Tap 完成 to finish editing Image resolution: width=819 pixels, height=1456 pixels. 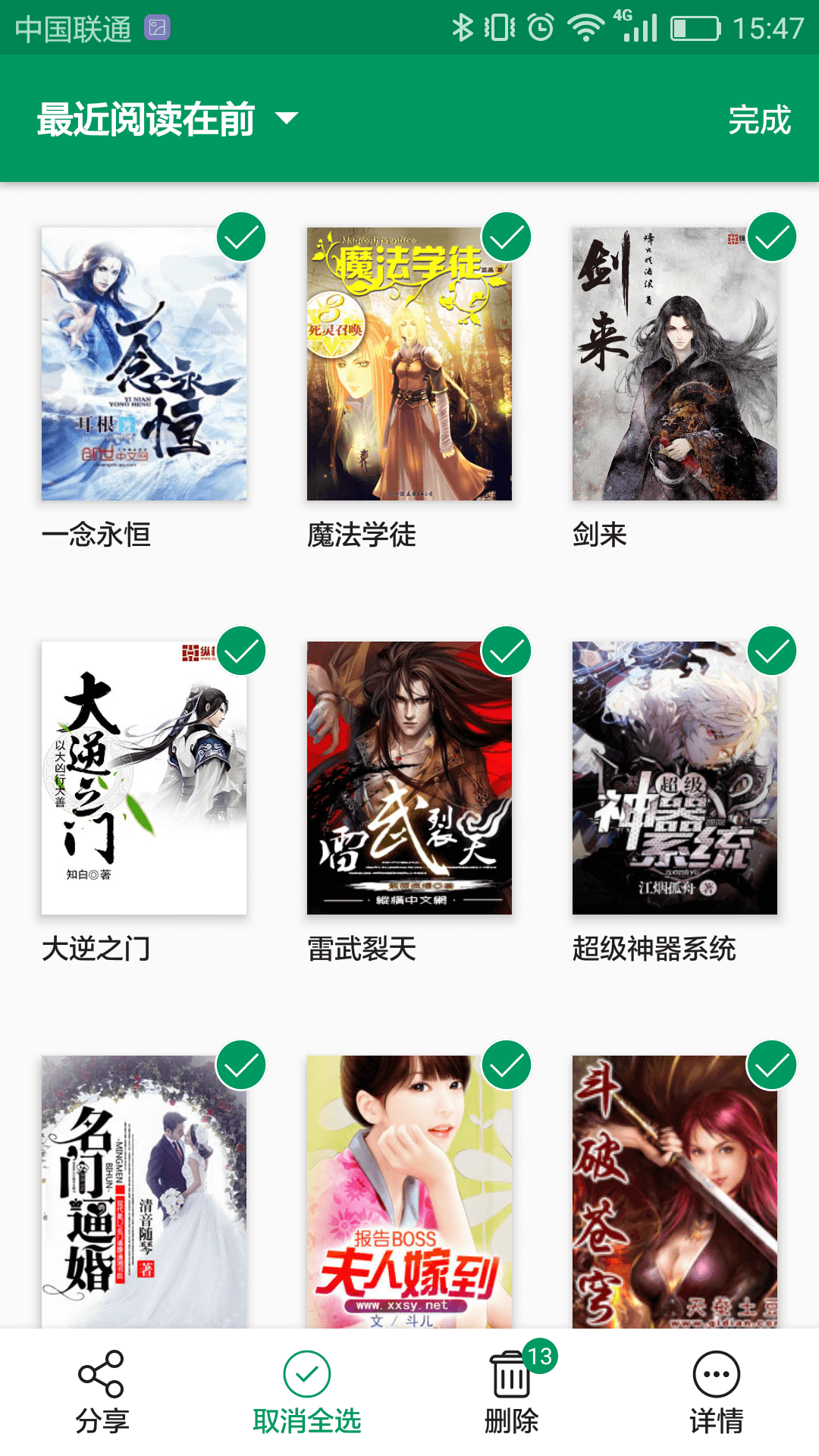(759, 120)
